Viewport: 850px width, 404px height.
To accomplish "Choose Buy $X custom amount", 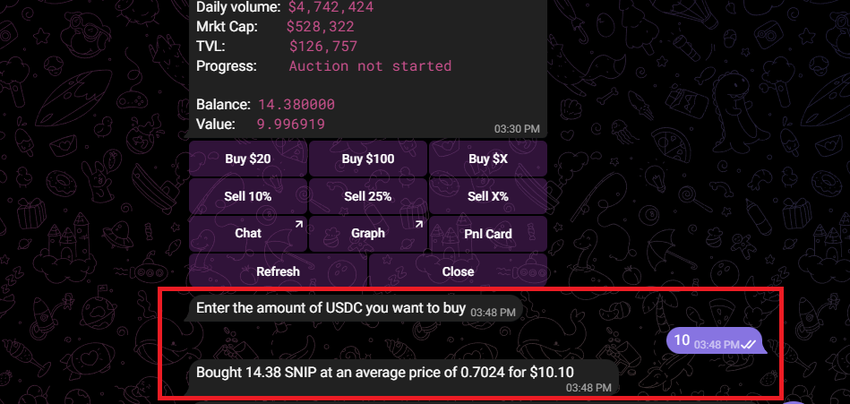I will [x=488, y=159].
